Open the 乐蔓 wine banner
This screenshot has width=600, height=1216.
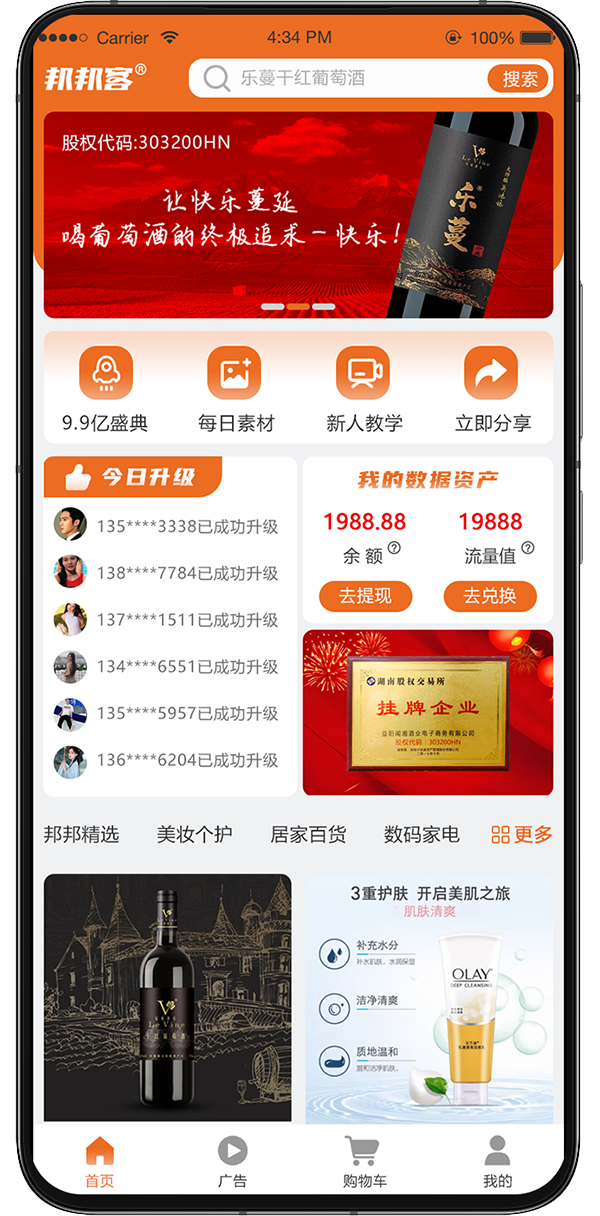coord(298,215)
